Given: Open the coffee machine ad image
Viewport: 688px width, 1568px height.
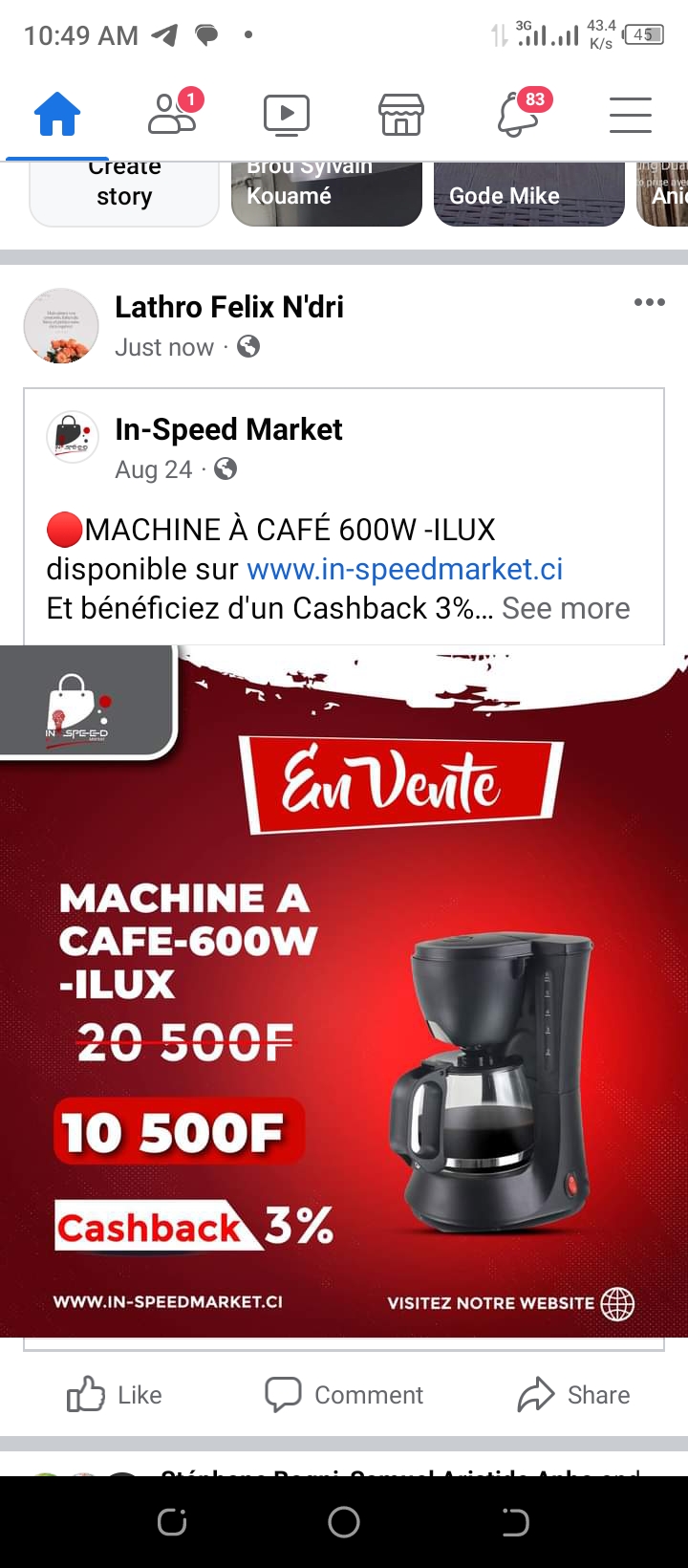Looking at the screenshot, I should tap(344, 991).
